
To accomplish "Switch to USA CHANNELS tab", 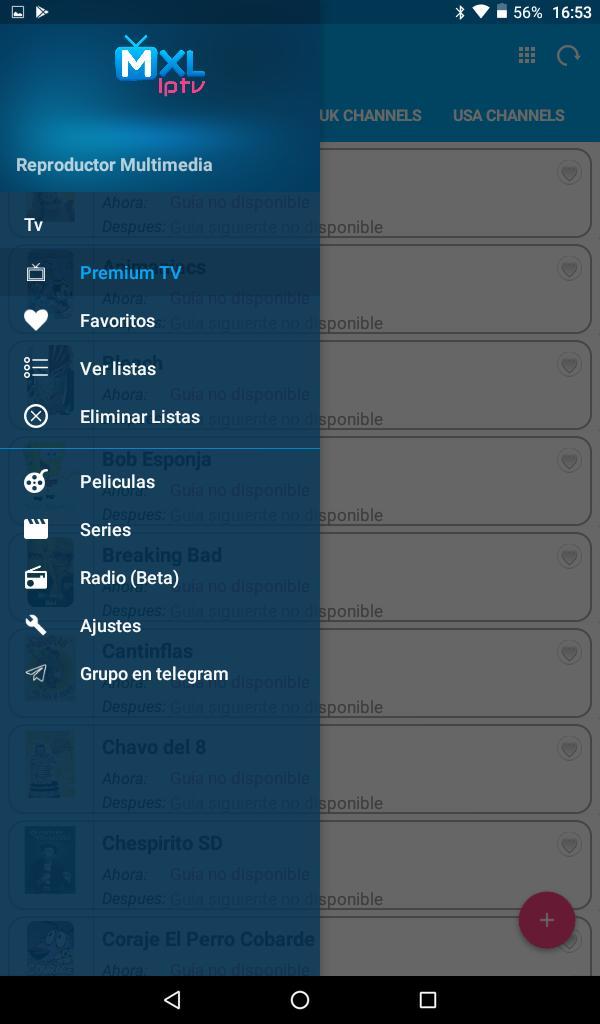I will point(508,115).
